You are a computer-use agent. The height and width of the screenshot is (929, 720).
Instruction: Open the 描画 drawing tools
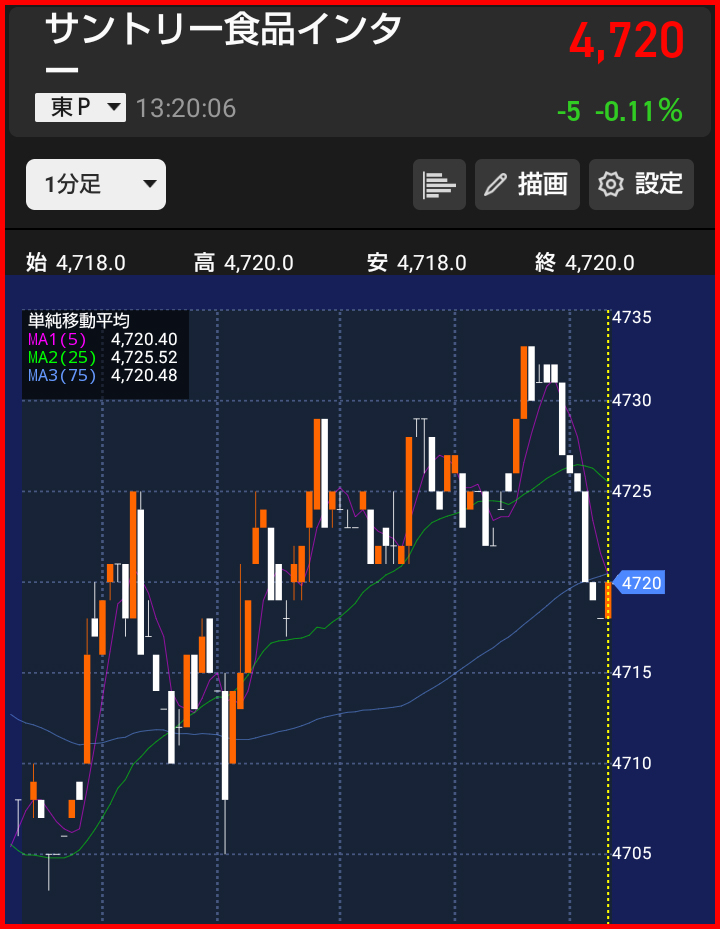click(x=527, y=184)
